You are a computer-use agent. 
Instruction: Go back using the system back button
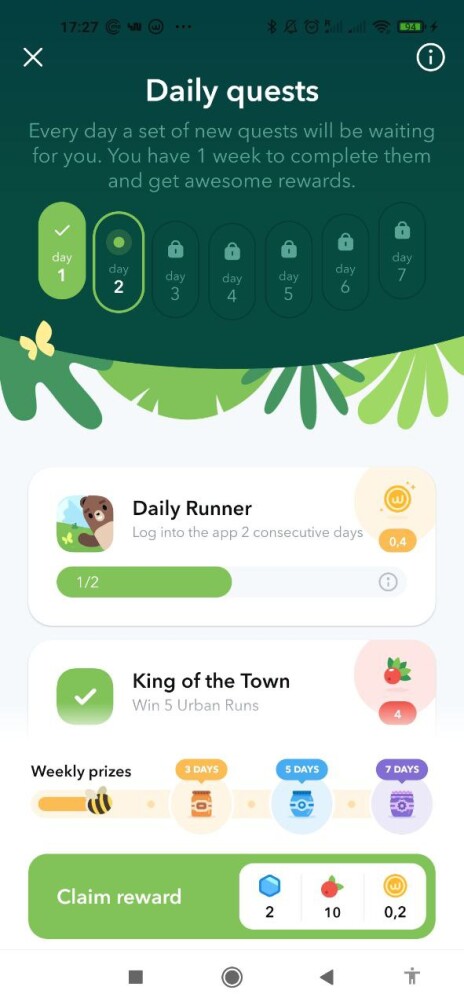pyautogui.click(x=327, y=976)
